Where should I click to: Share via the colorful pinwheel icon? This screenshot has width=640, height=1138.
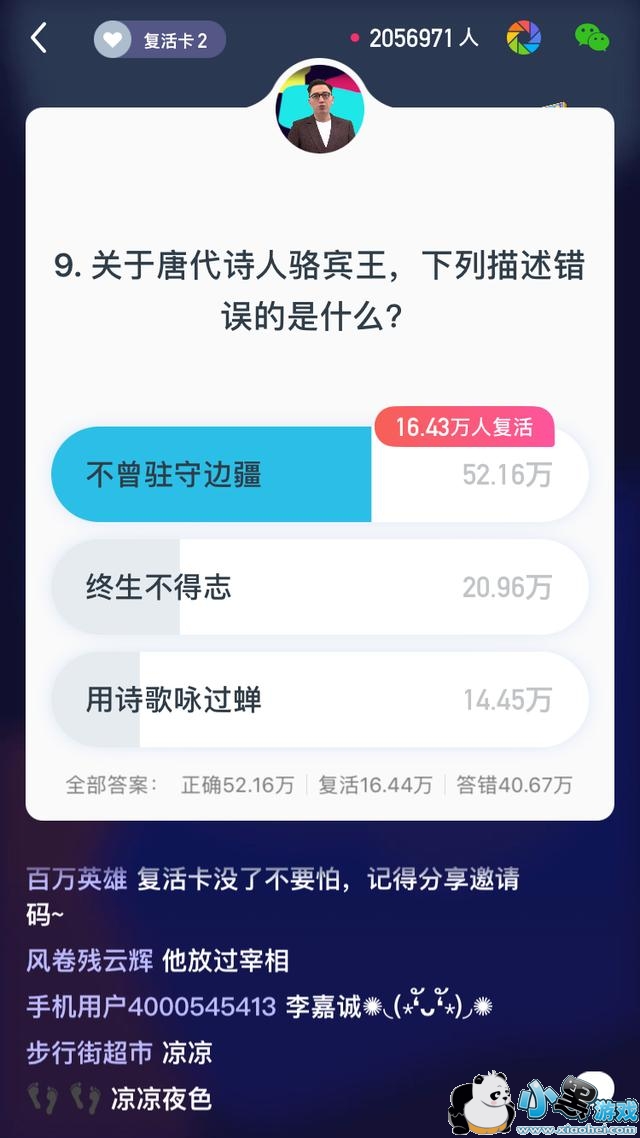point(523,38)
